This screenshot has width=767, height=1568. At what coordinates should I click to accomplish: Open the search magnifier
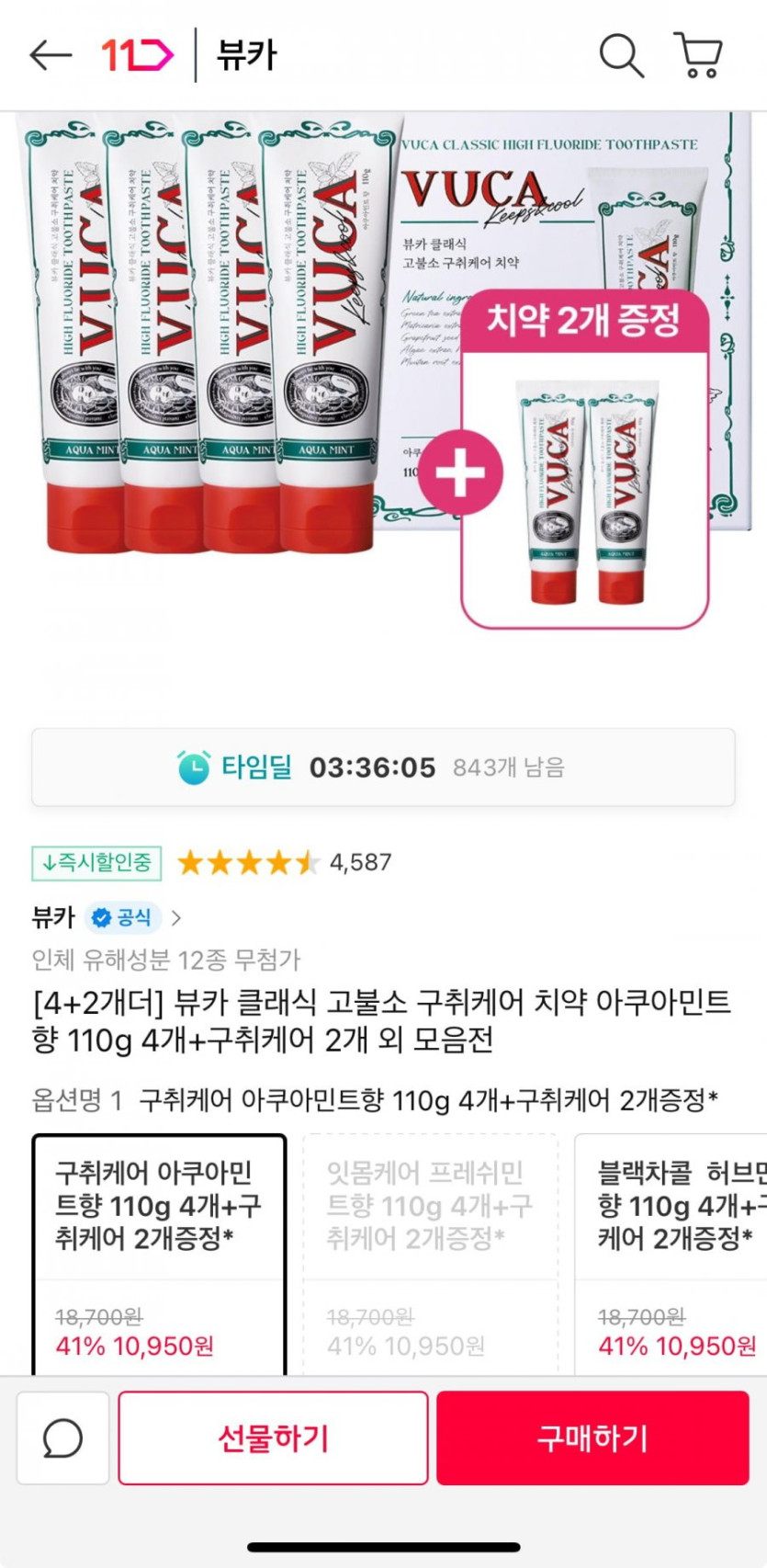tap(621, 55)
